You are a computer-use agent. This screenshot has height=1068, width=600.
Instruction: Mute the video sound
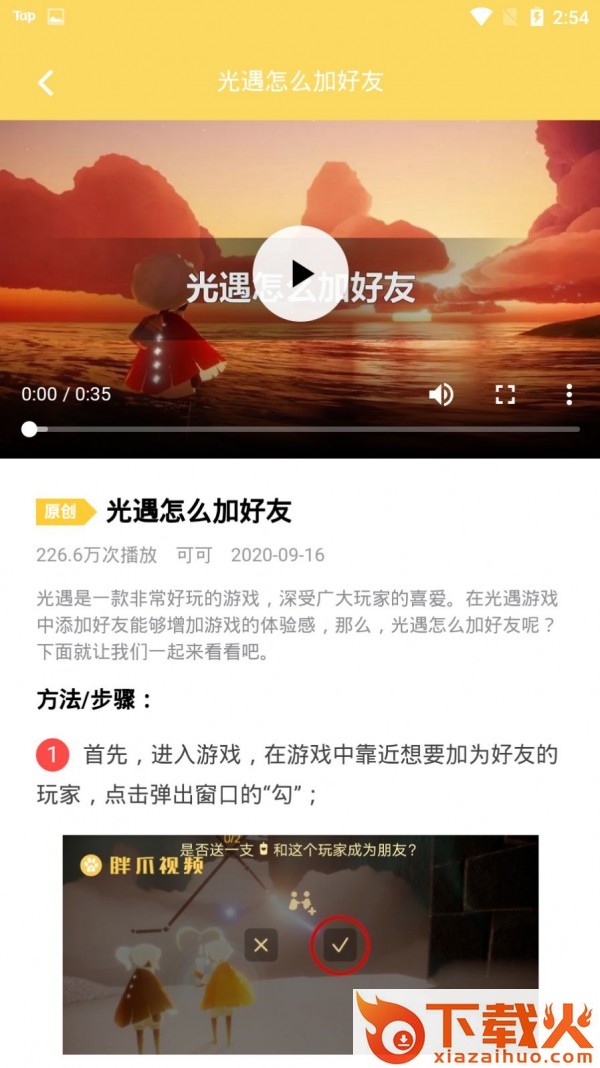441,394
